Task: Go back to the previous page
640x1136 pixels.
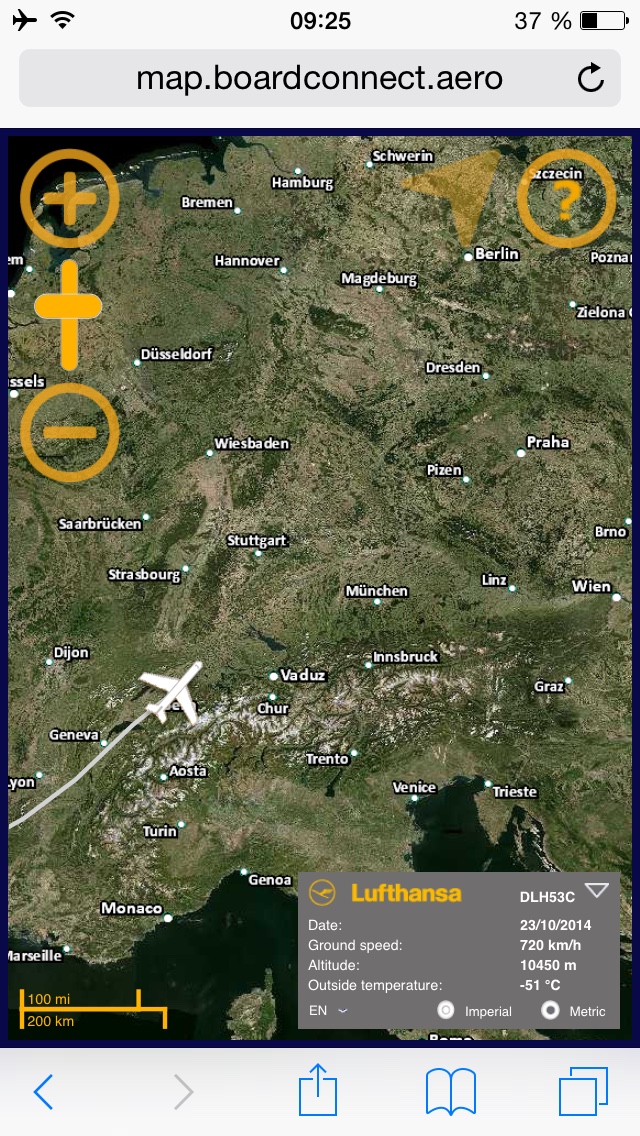Action: (x=43, y=1091)
